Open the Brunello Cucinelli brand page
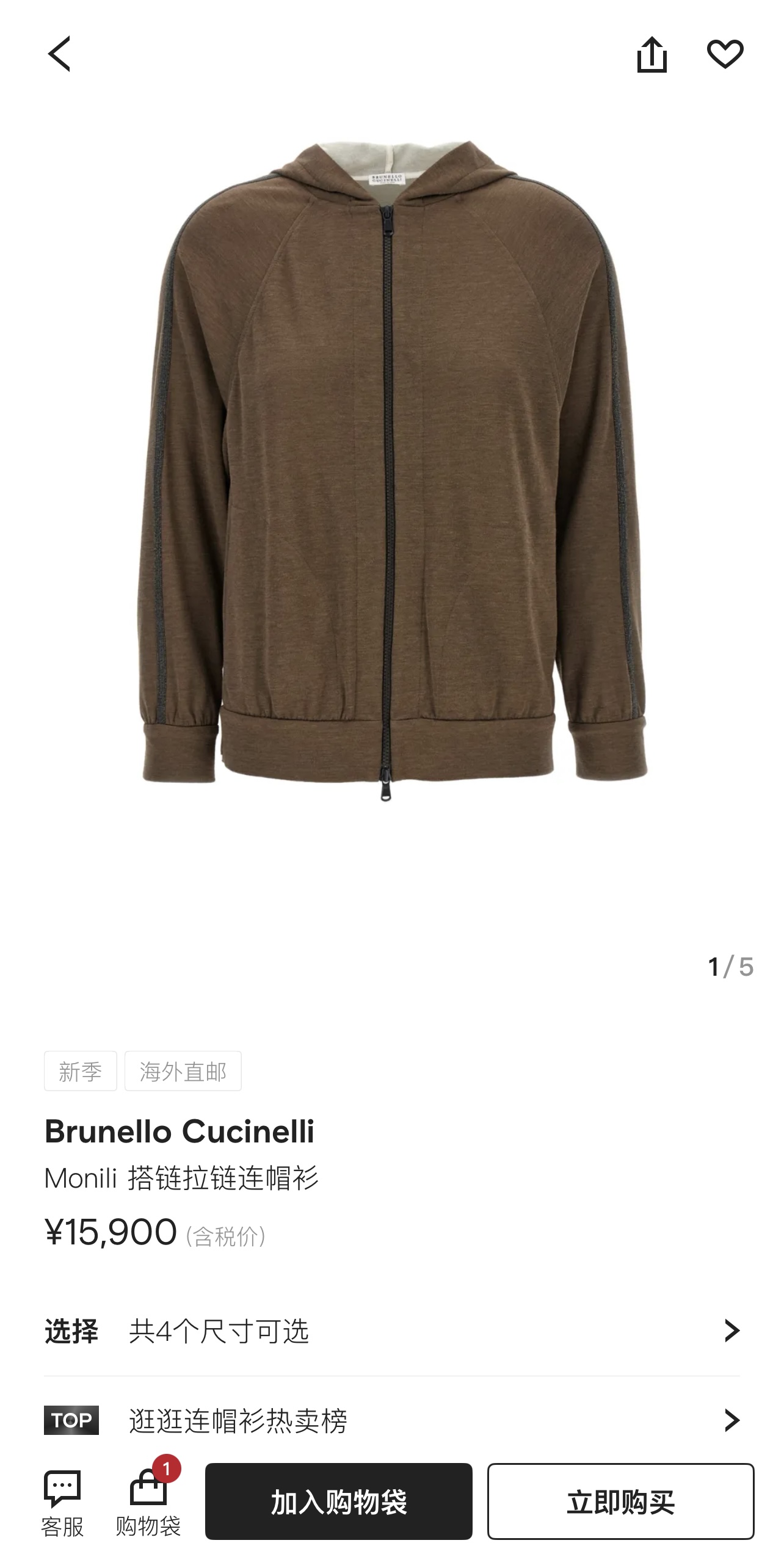Viewport: 784px width, 1543px height. pos(180,1131)
